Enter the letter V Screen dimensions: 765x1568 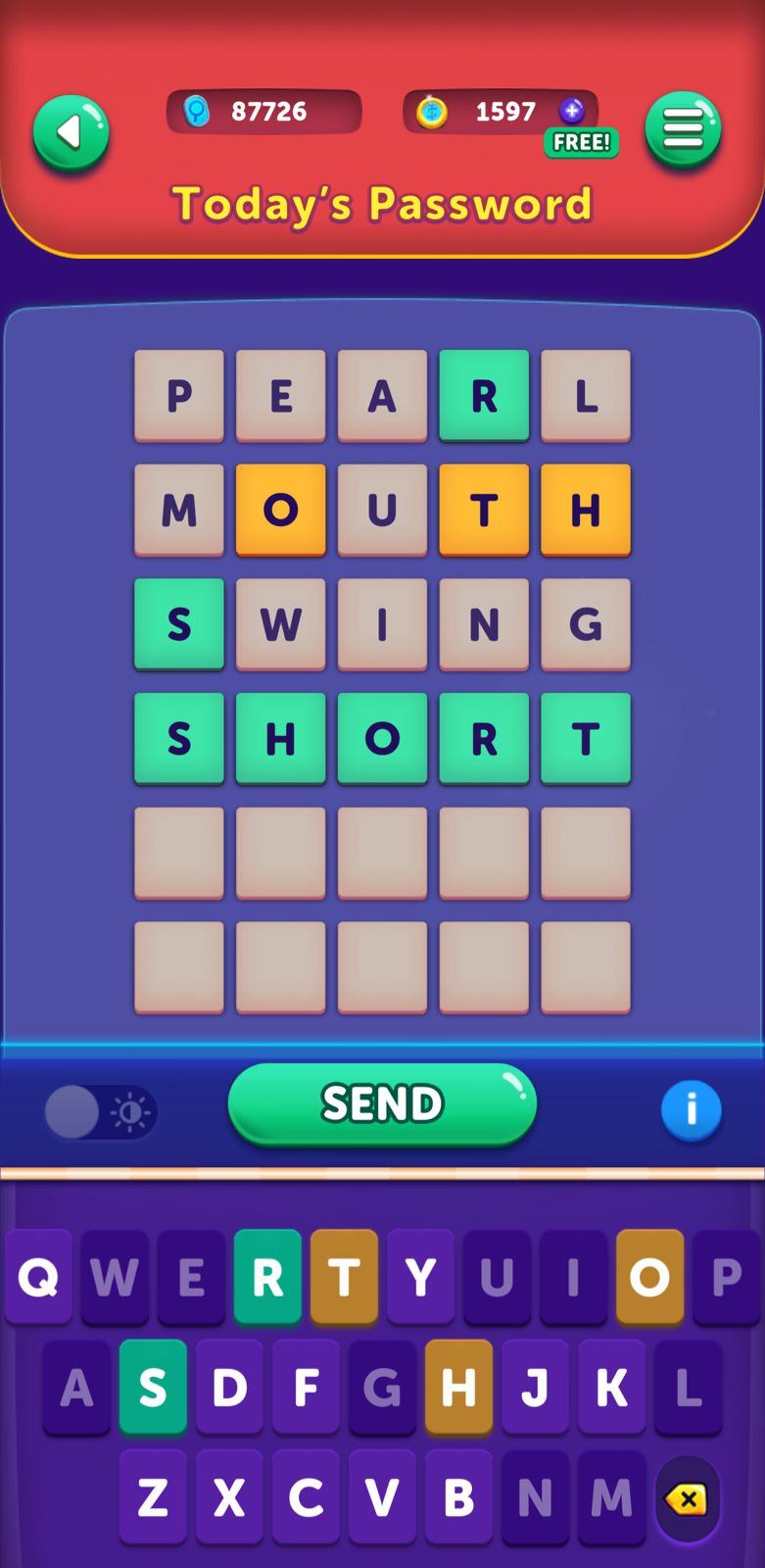[382, 1496]
